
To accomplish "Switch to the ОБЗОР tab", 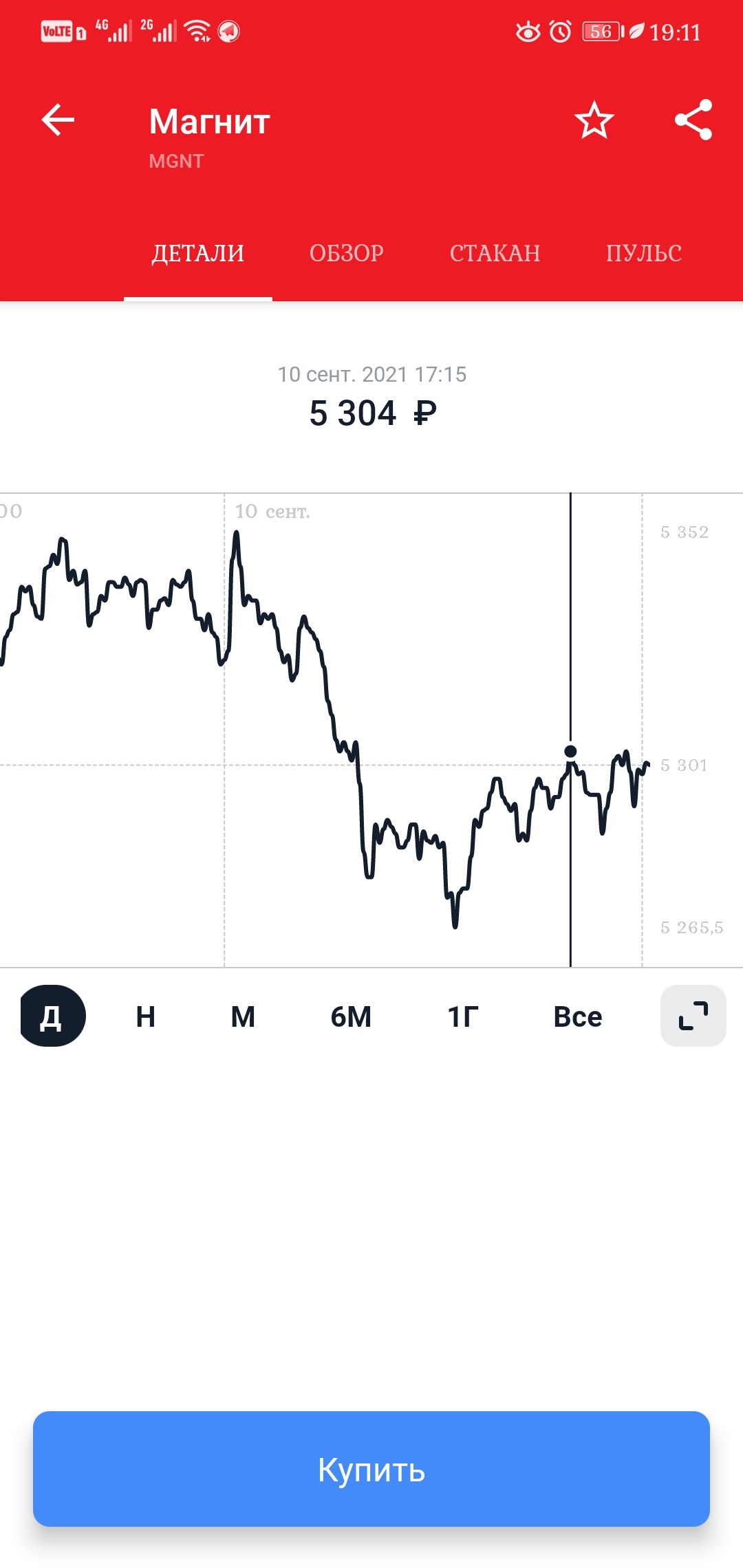I will 347,253.
